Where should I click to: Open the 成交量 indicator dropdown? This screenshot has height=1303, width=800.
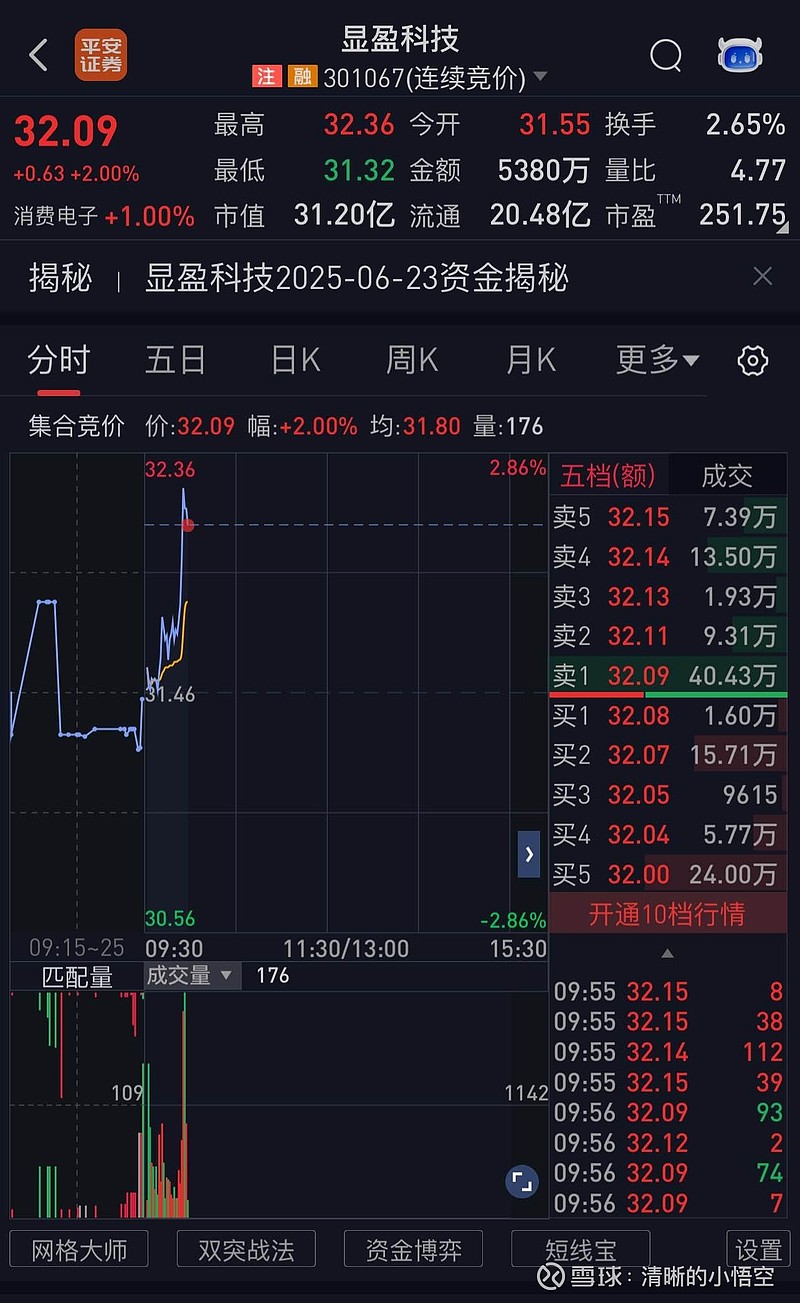coord(192,975)
